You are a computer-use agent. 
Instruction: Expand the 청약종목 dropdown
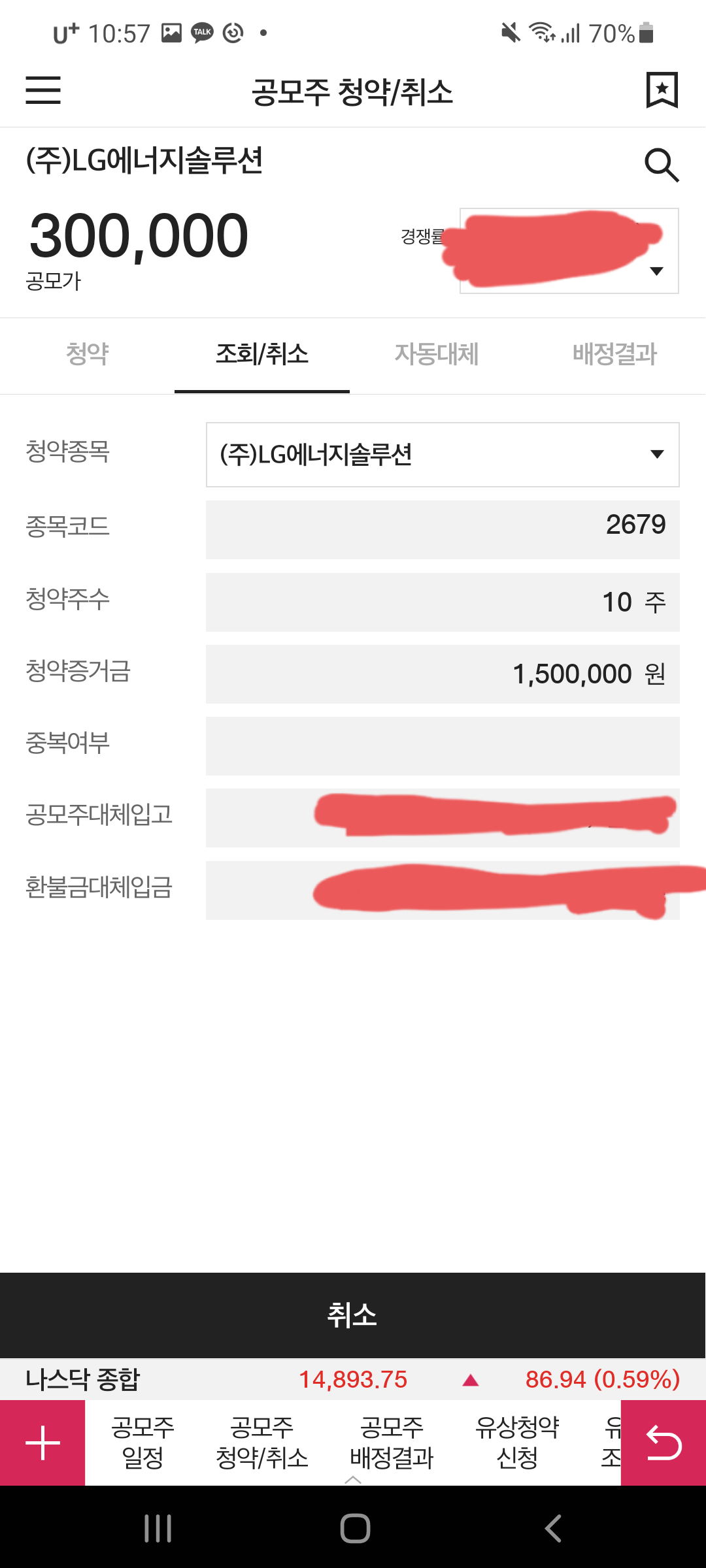(x=443, y=455)
